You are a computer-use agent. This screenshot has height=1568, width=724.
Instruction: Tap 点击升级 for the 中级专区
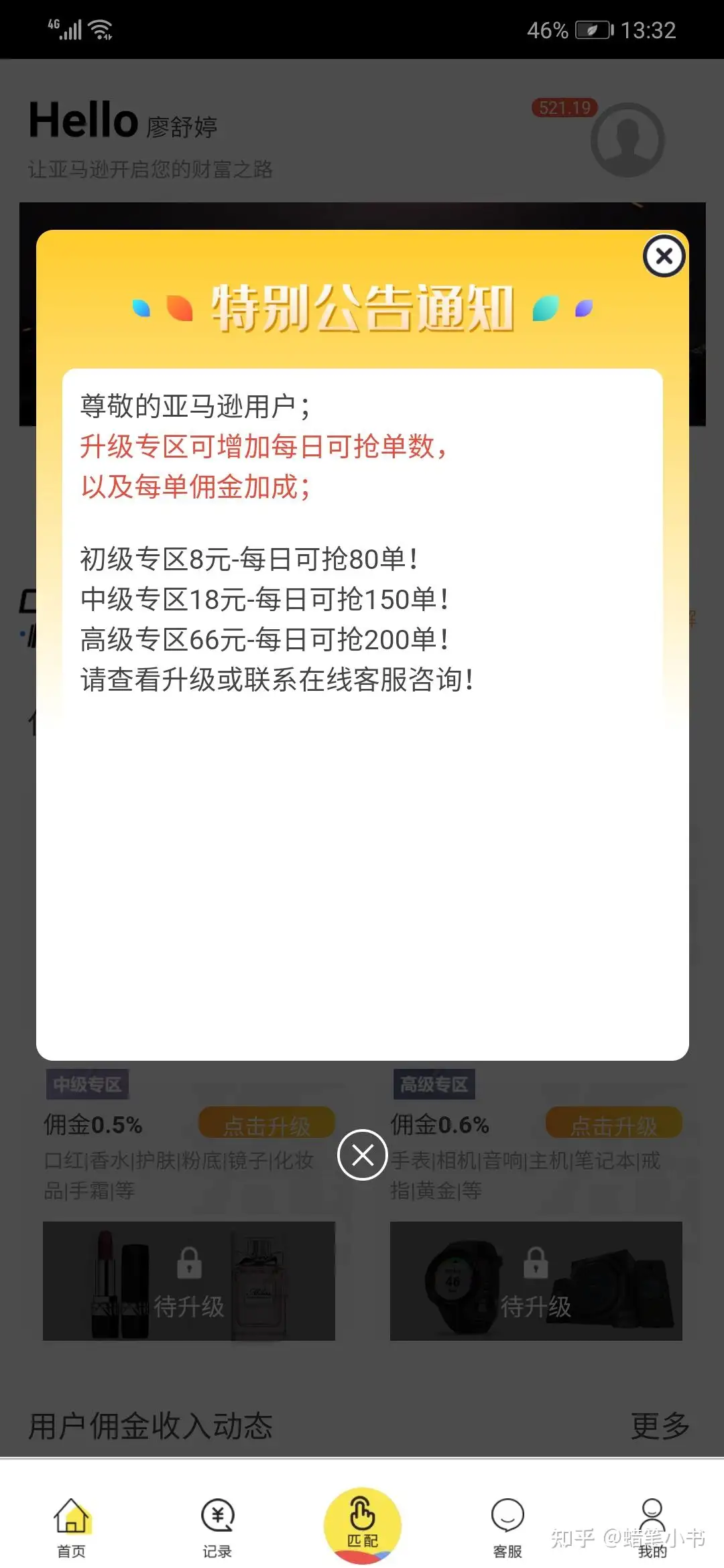pyautogui.click(x=266, y=1122)
